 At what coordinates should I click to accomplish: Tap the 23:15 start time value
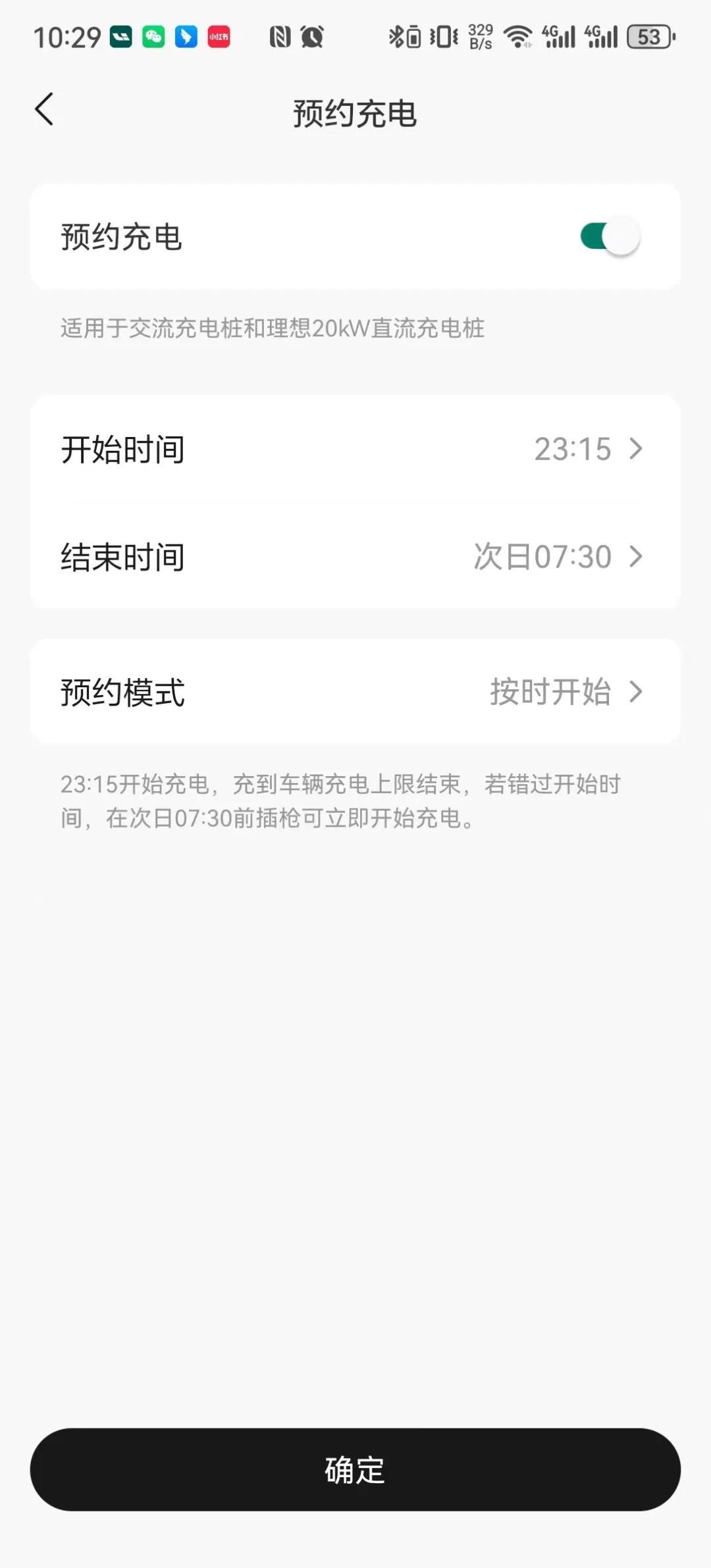(x=572, y=450)
